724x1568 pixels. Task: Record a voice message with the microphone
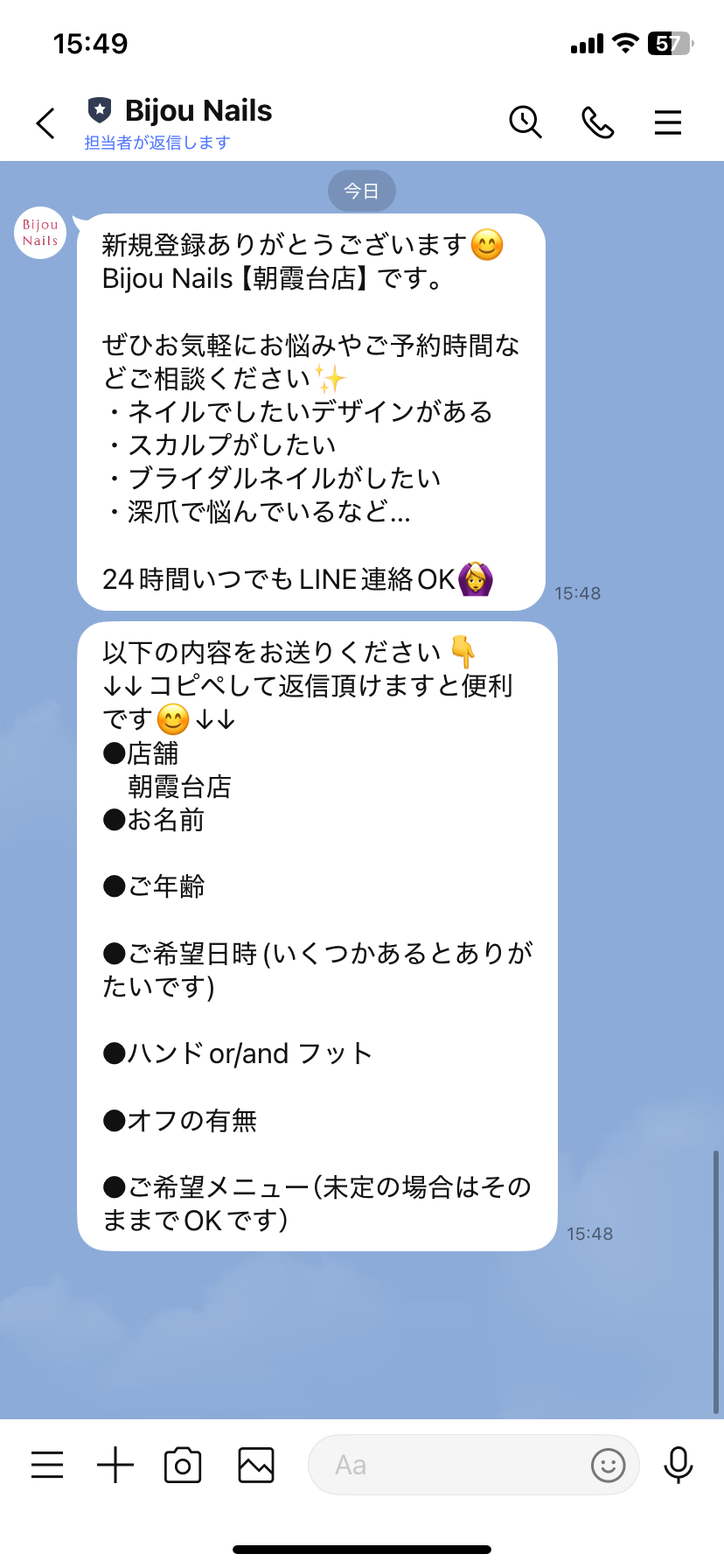pyautogui.click(x=679, y=1465)
